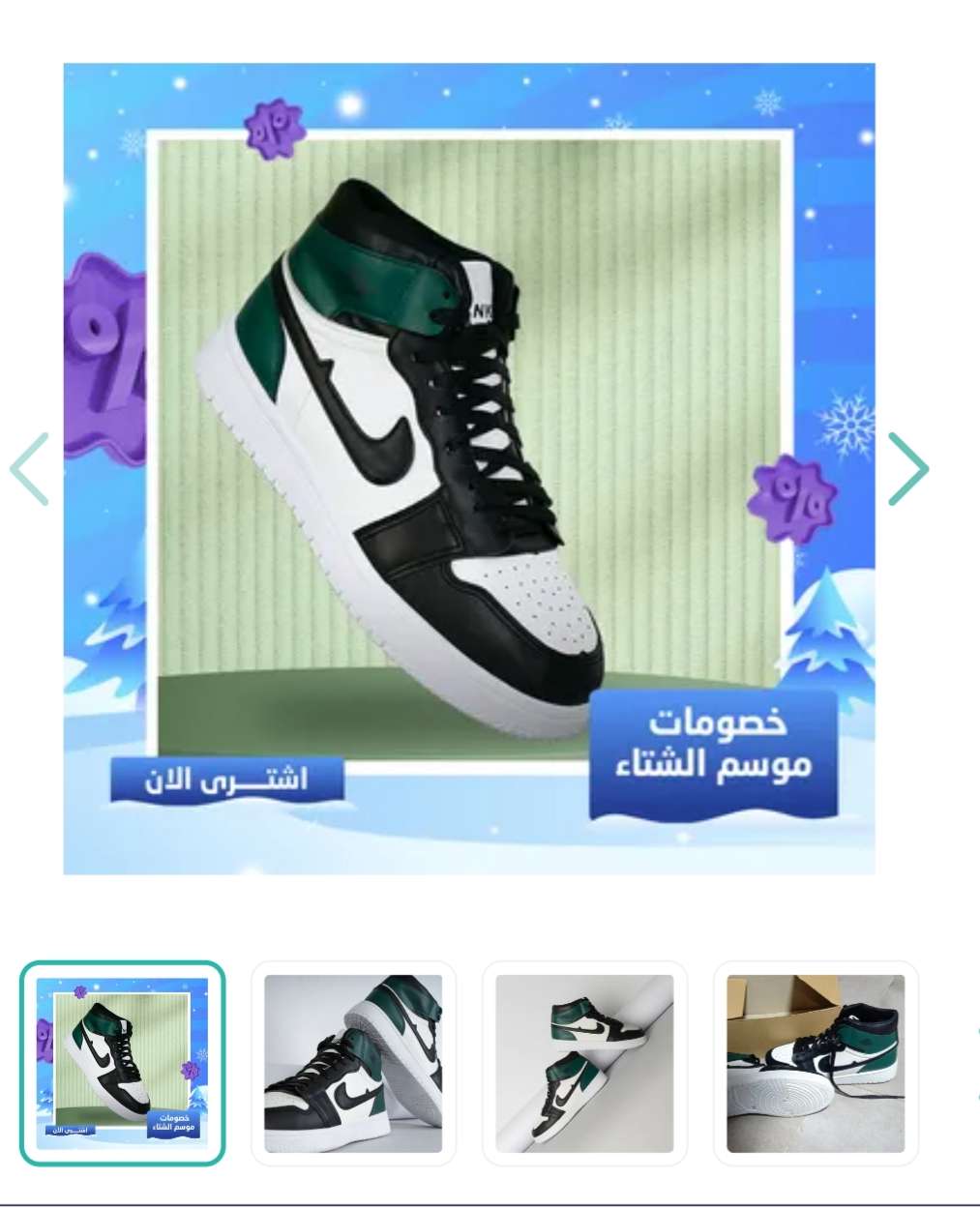This screenshot has height=1209, width=980.
Task: Go to the previous product image
Action: (x=30, y=469)
